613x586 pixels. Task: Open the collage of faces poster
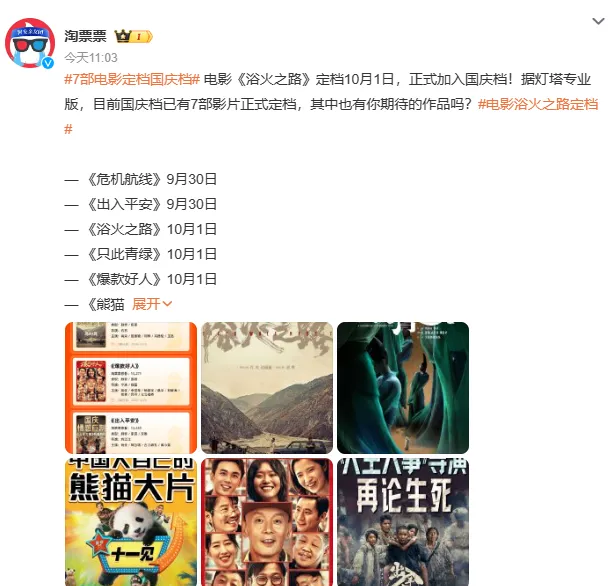(x=266, y=522)
